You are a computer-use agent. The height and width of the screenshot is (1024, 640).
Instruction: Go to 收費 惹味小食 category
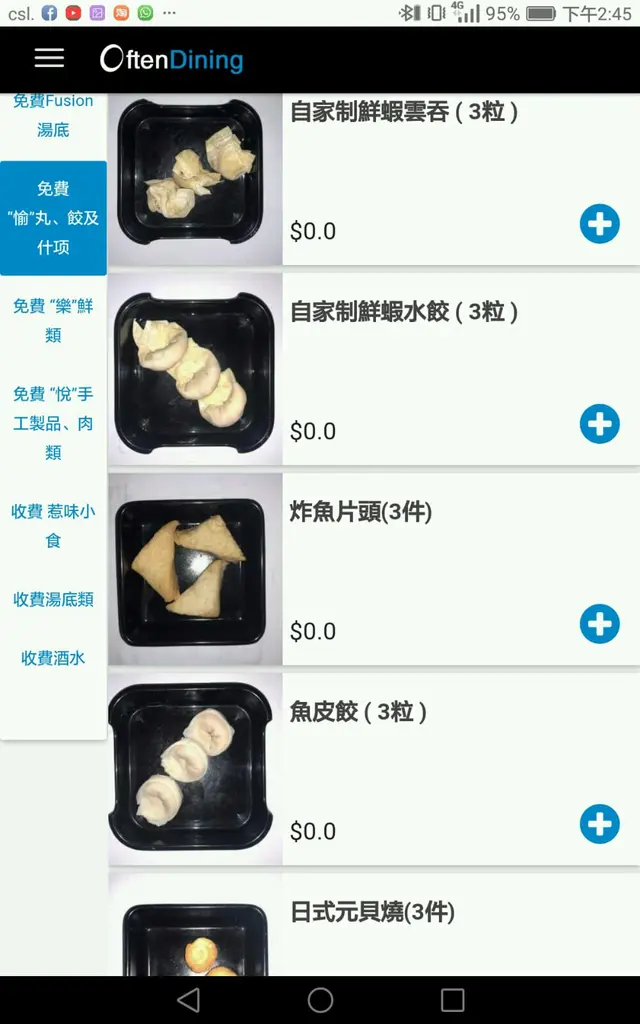(53, 526)
